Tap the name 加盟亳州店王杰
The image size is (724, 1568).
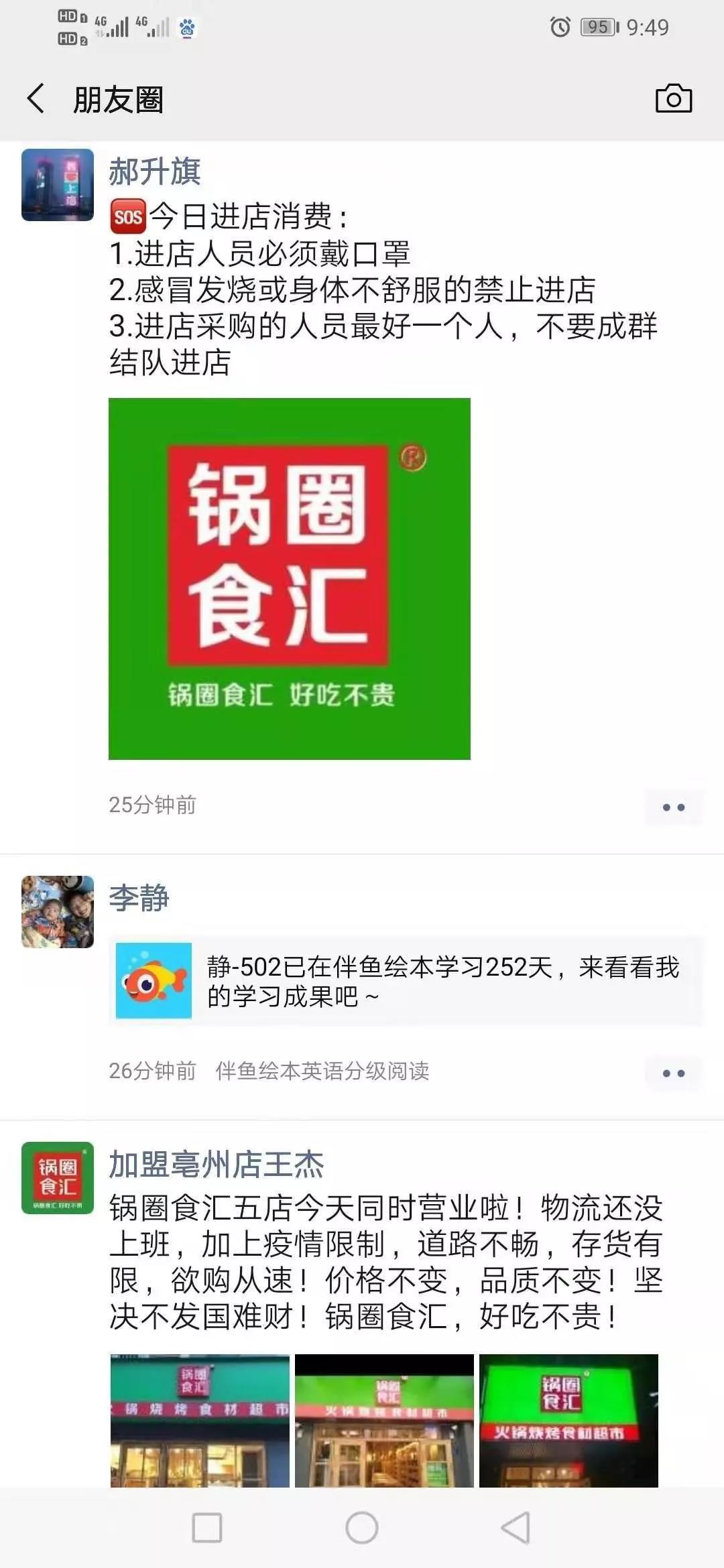click(x=217, y=1165)
